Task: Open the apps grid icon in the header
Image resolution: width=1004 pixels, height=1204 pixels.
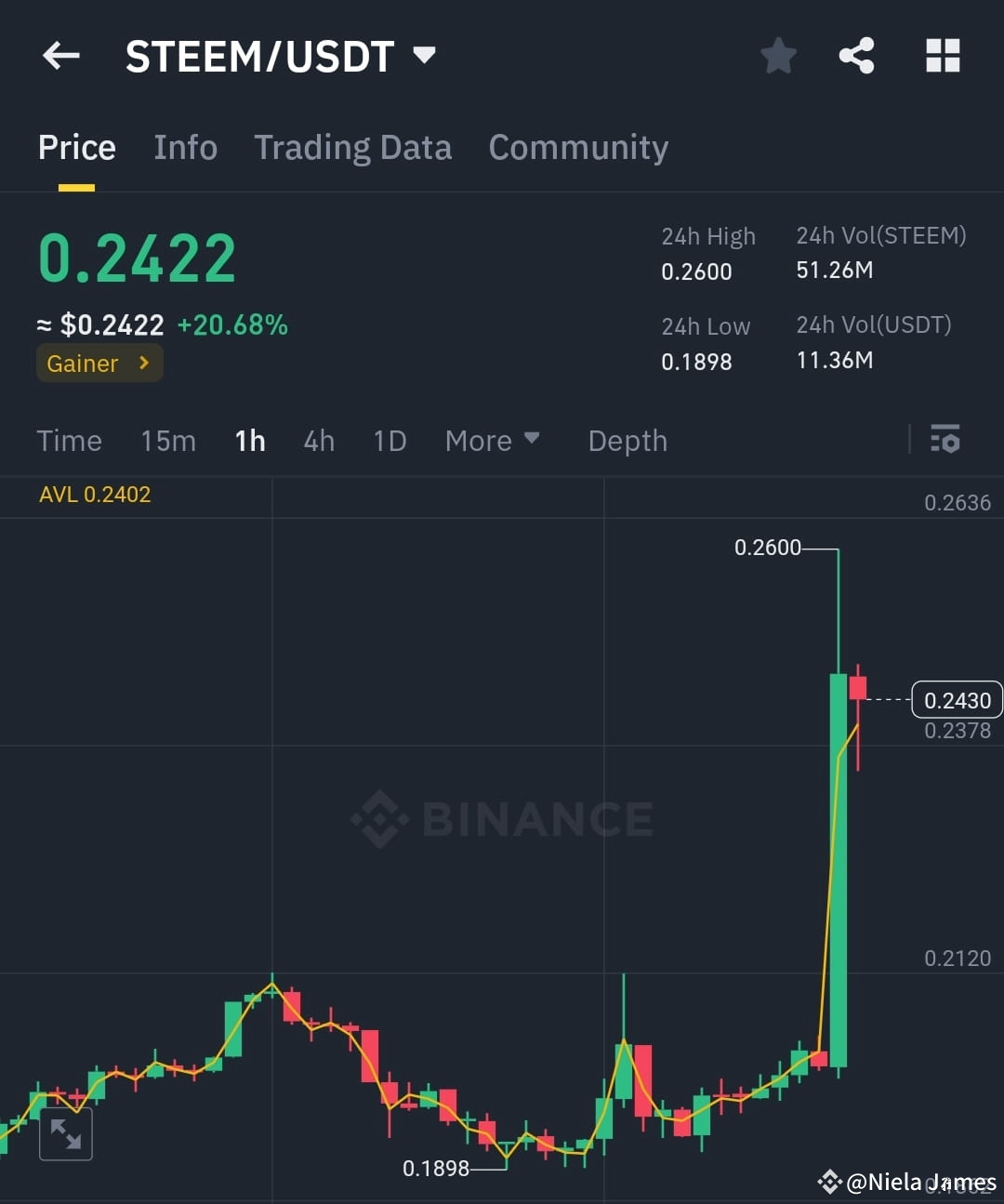Action: 943,56
